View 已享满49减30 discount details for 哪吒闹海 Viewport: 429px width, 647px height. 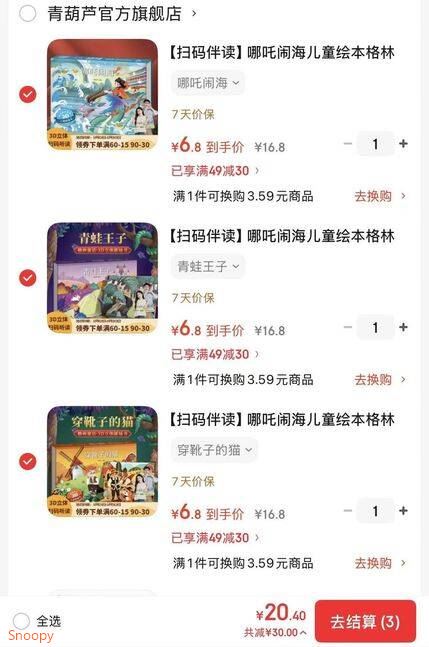215,170
